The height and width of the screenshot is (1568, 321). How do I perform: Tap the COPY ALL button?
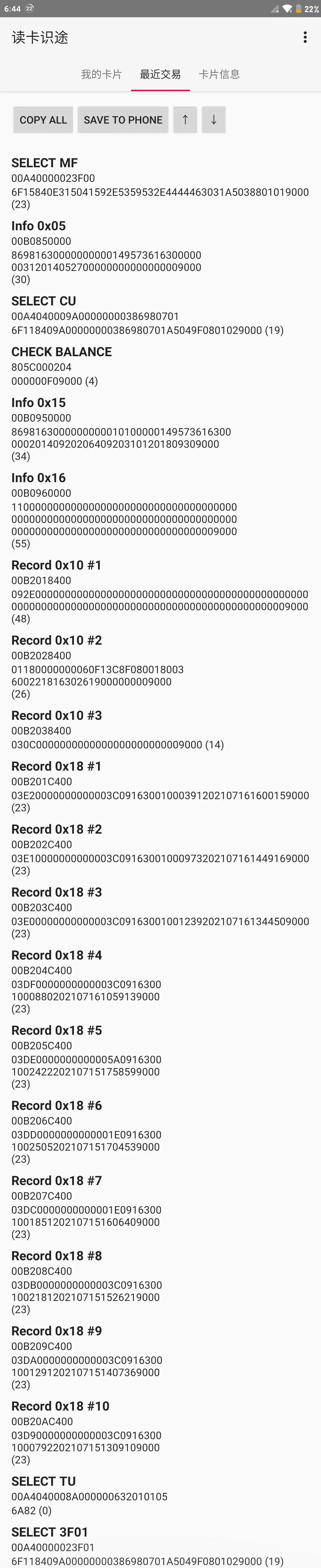(x=43, y=120)
